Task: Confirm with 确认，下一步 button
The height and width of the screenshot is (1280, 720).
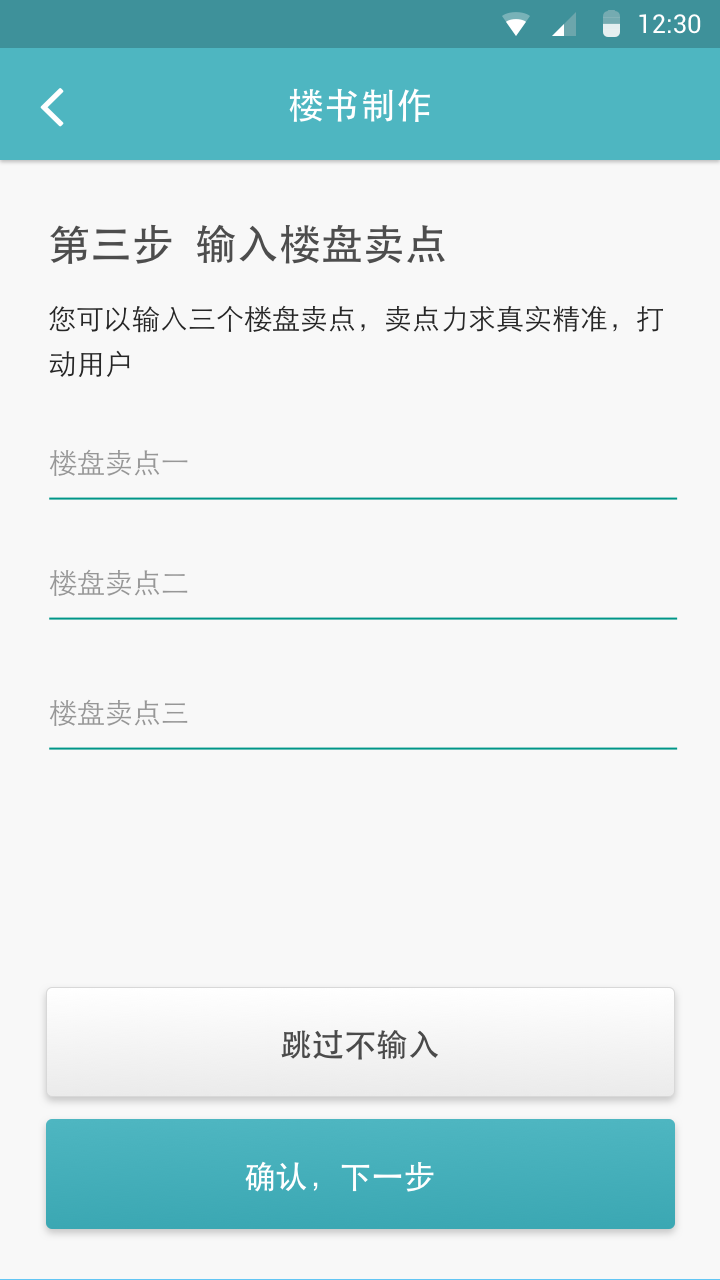Action: [360, 1174]
